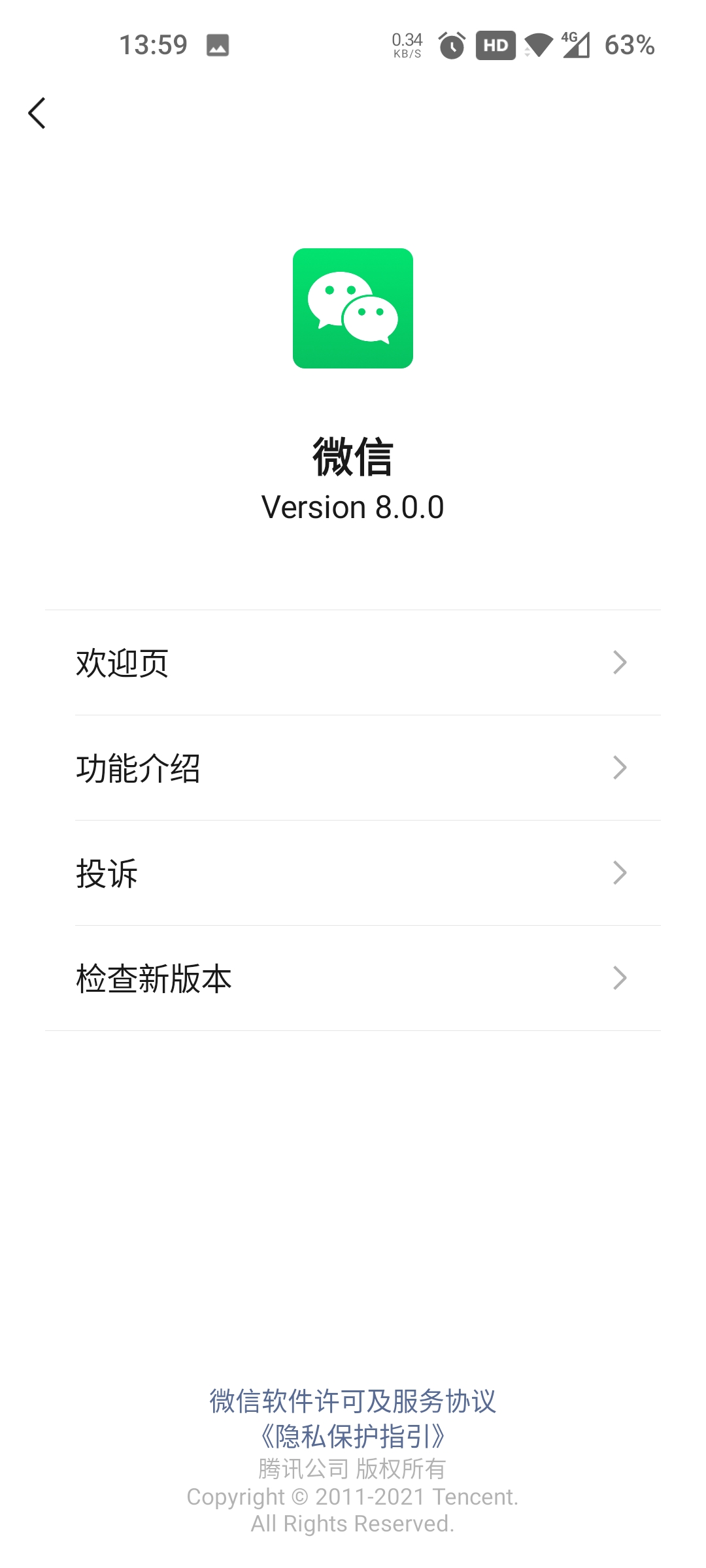Open the 《隐私保护指引》 link
Screen dimensions: 706x1568
353,1435
